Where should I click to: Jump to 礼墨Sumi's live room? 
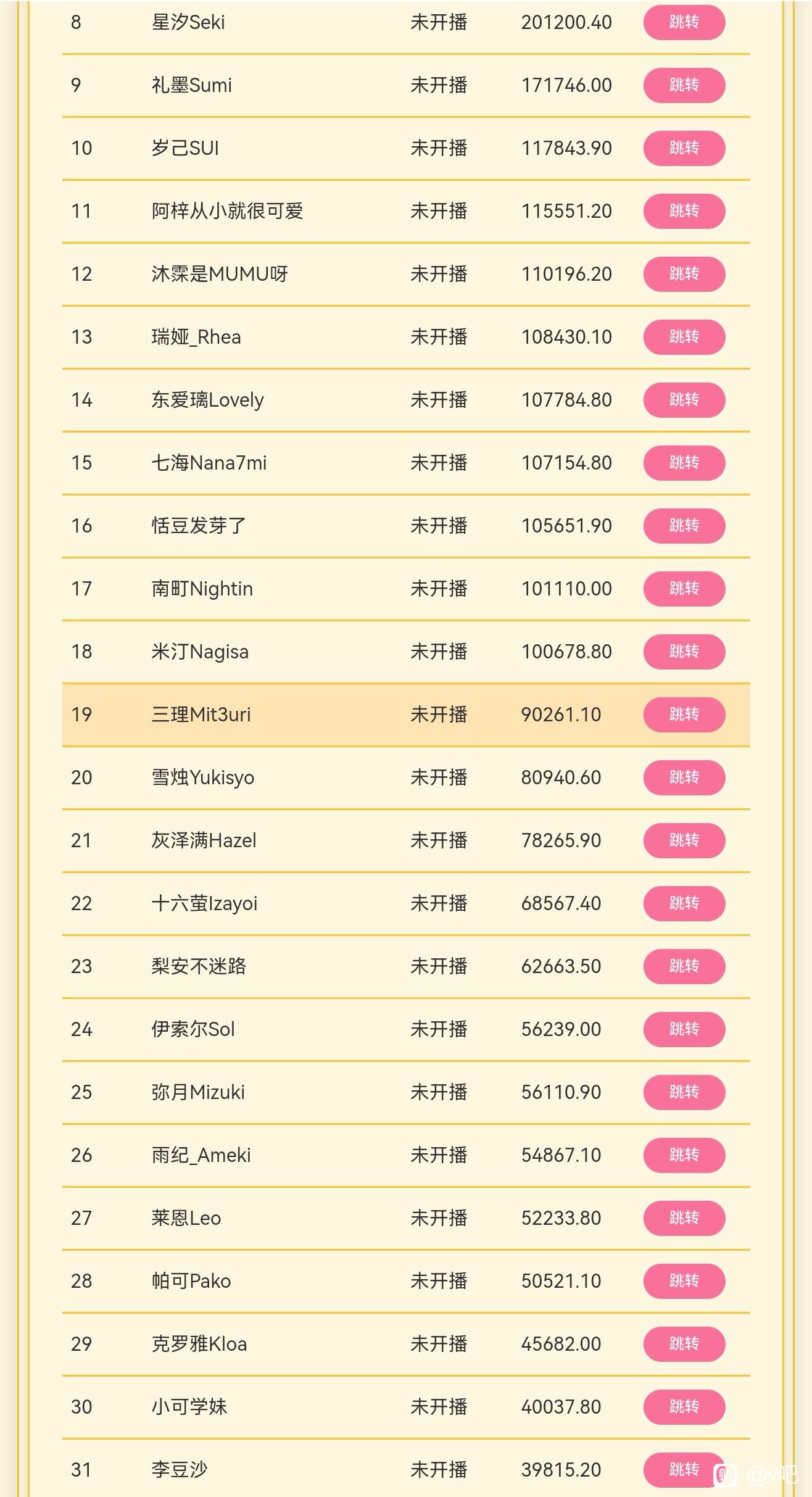point(684,85)
